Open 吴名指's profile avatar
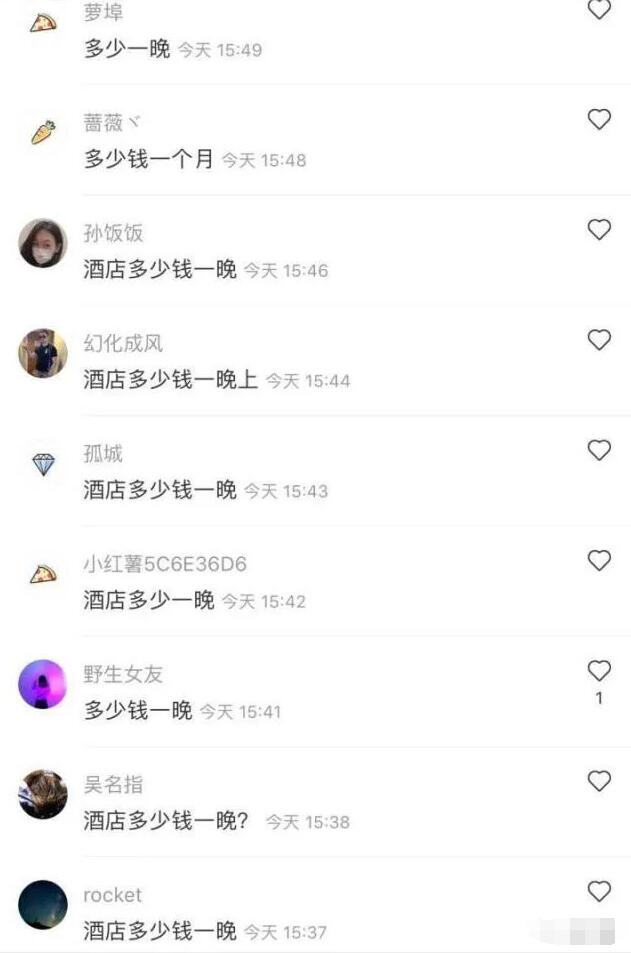 43,794
